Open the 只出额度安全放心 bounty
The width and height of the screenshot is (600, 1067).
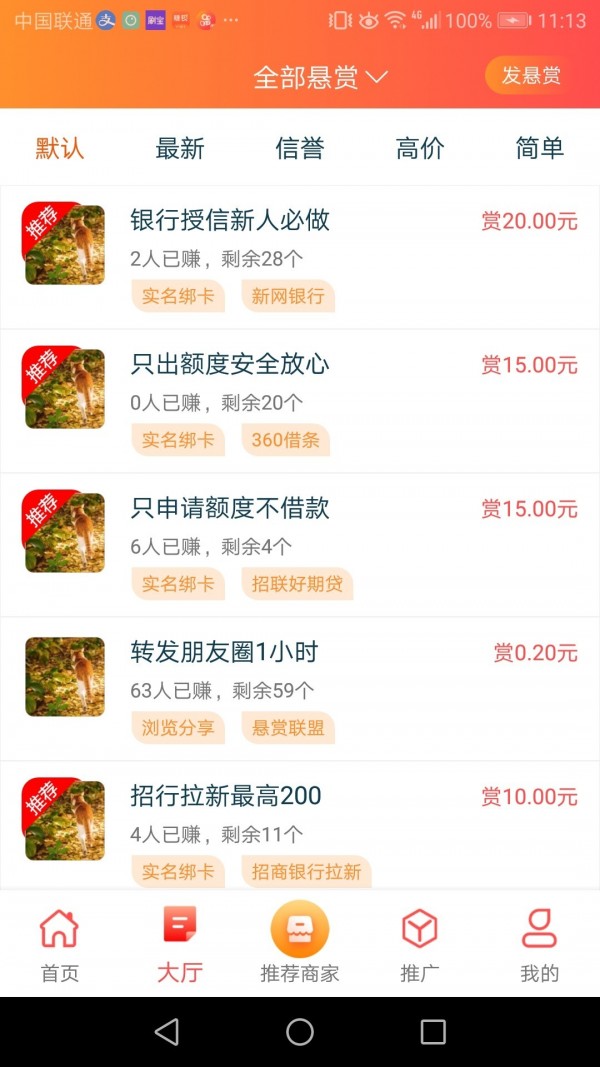(300, 401)
